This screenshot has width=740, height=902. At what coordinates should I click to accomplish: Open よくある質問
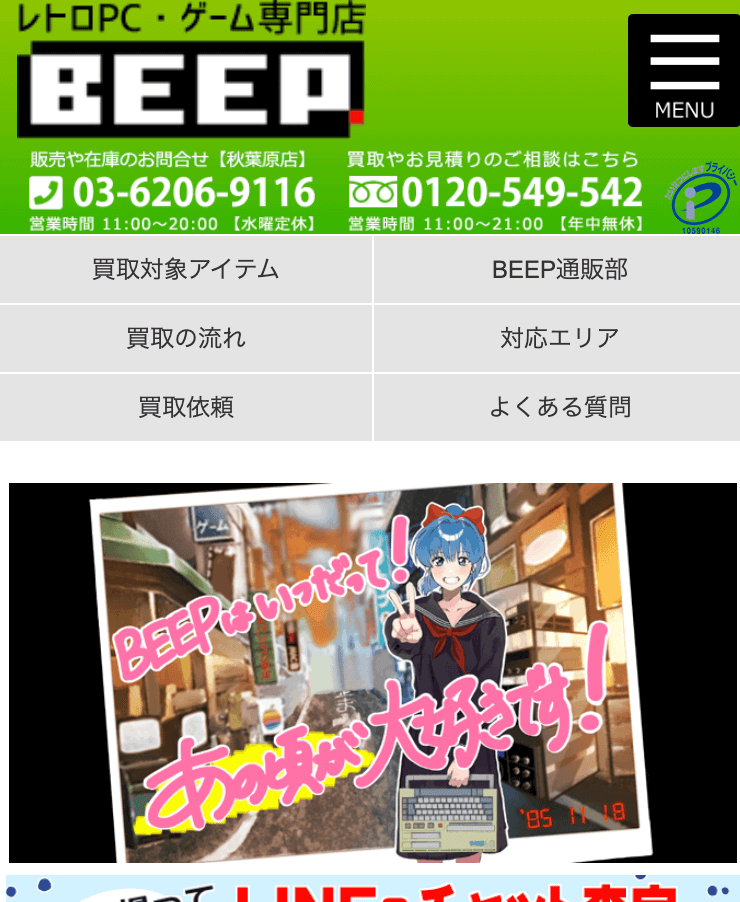point(558,407)
